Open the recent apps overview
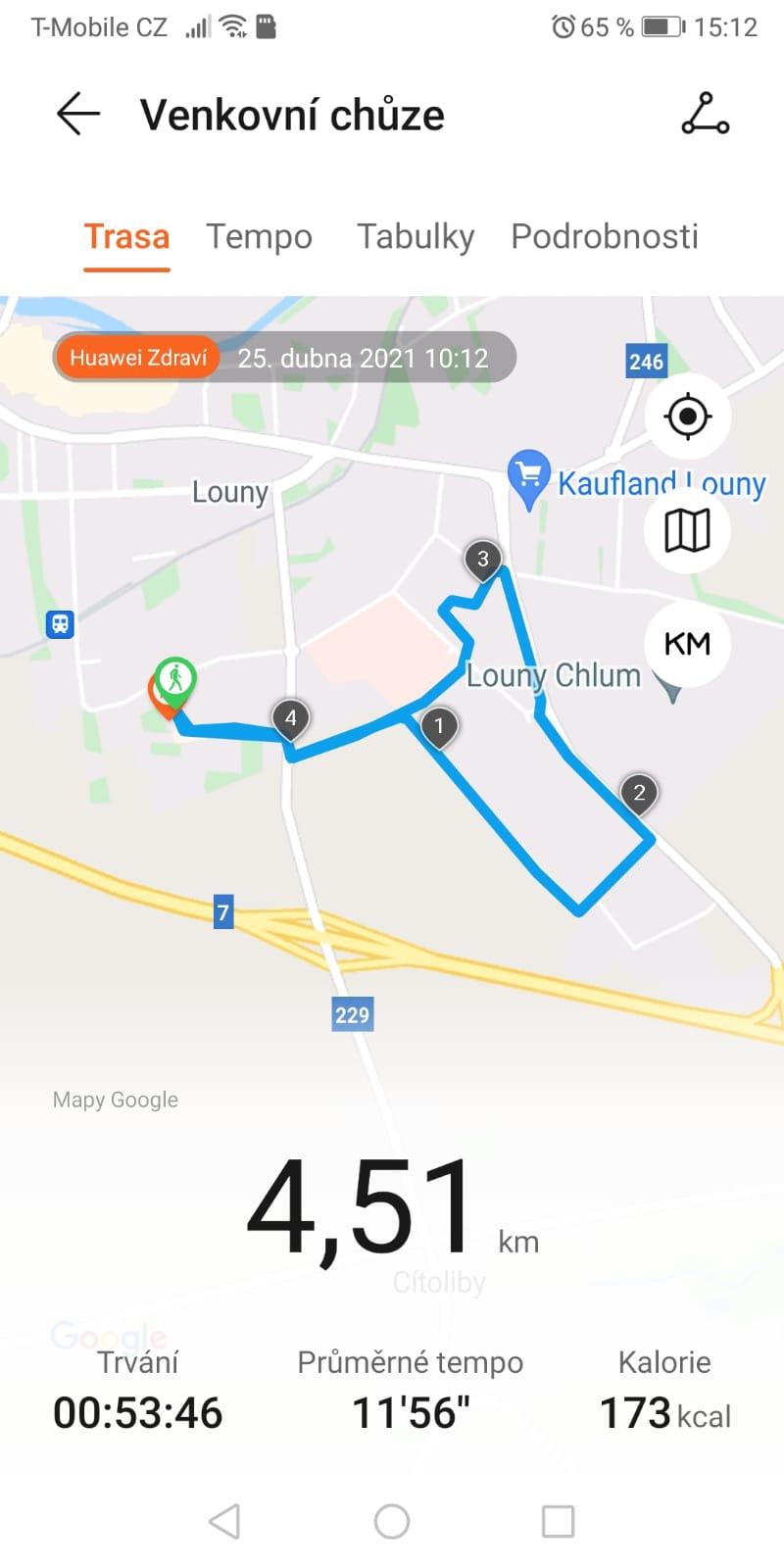This screenshot has height=1568, width=784. coord(558,1521)
